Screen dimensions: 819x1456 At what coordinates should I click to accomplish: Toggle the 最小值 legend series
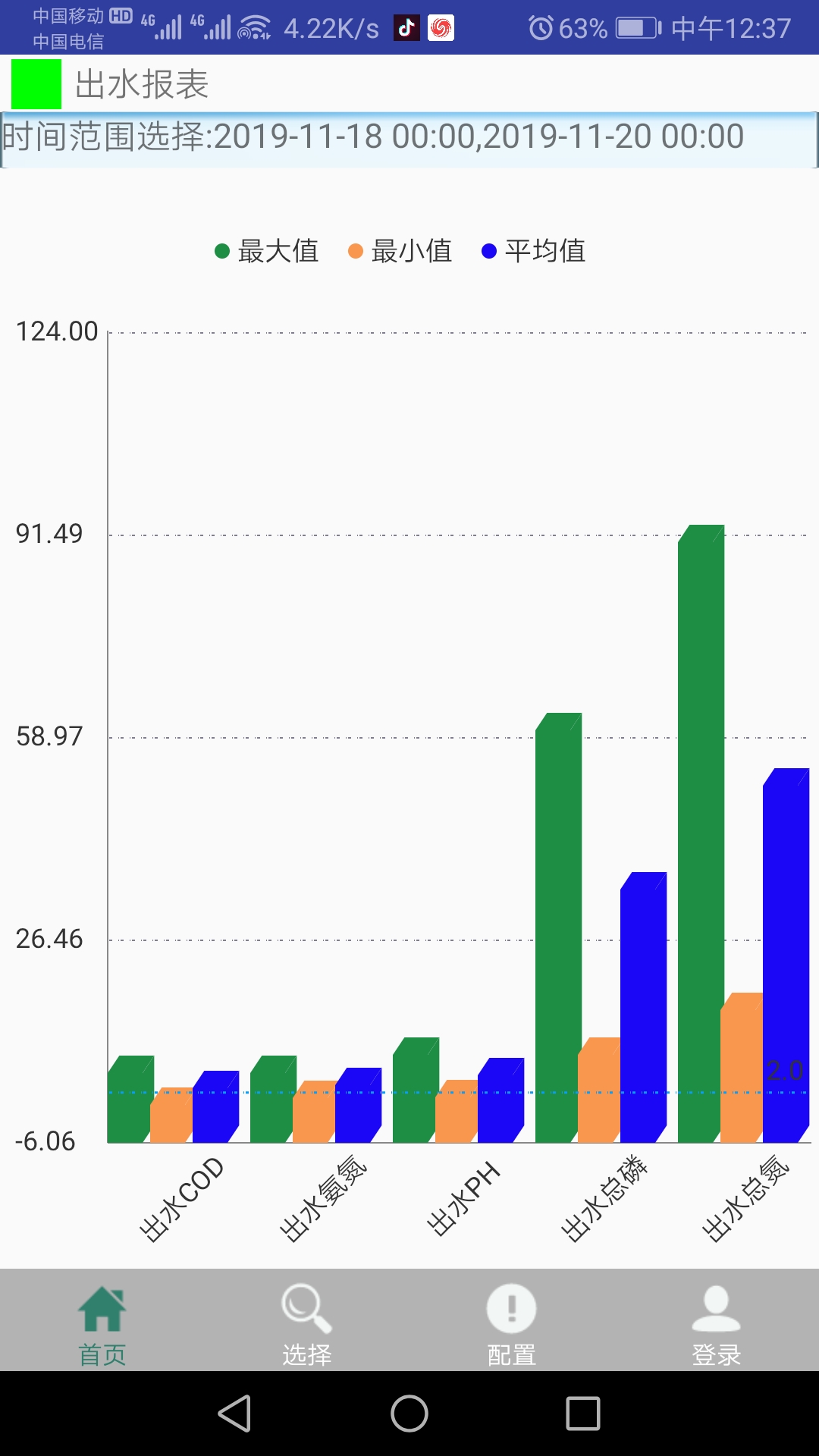400,251
